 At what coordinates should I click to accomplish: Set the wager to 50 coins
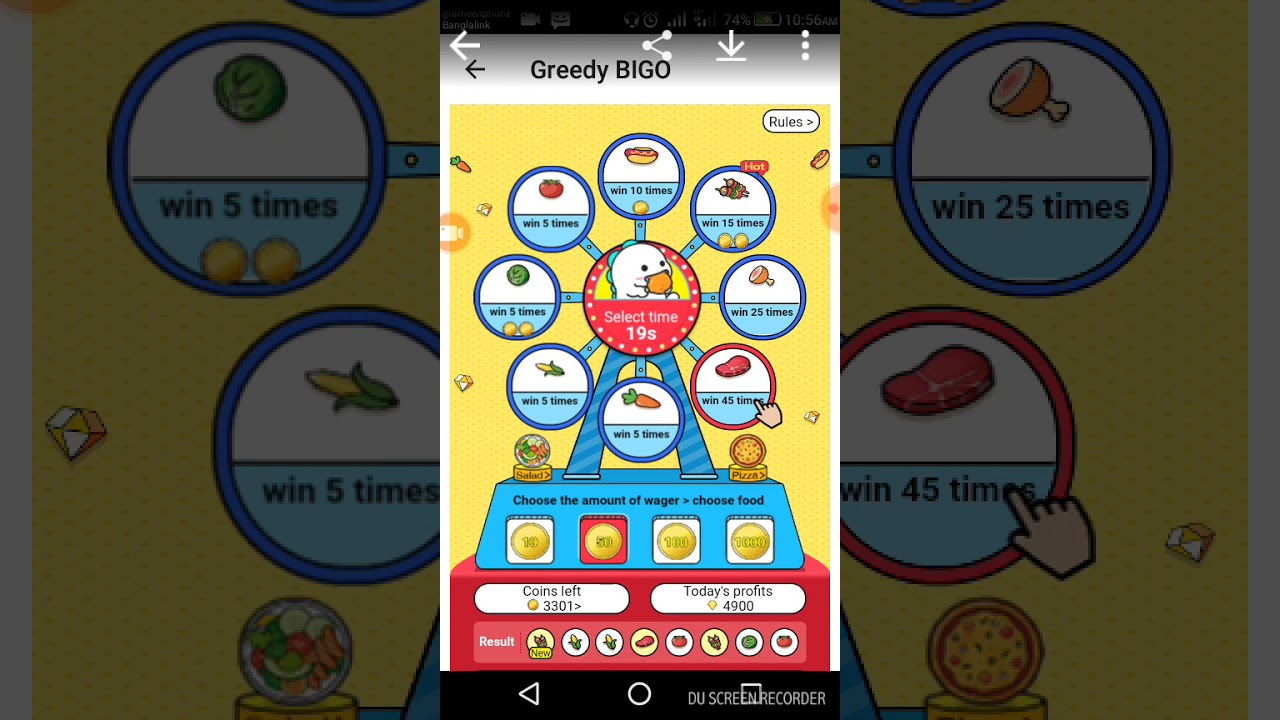pyautogui.click(x=603, y=542)
